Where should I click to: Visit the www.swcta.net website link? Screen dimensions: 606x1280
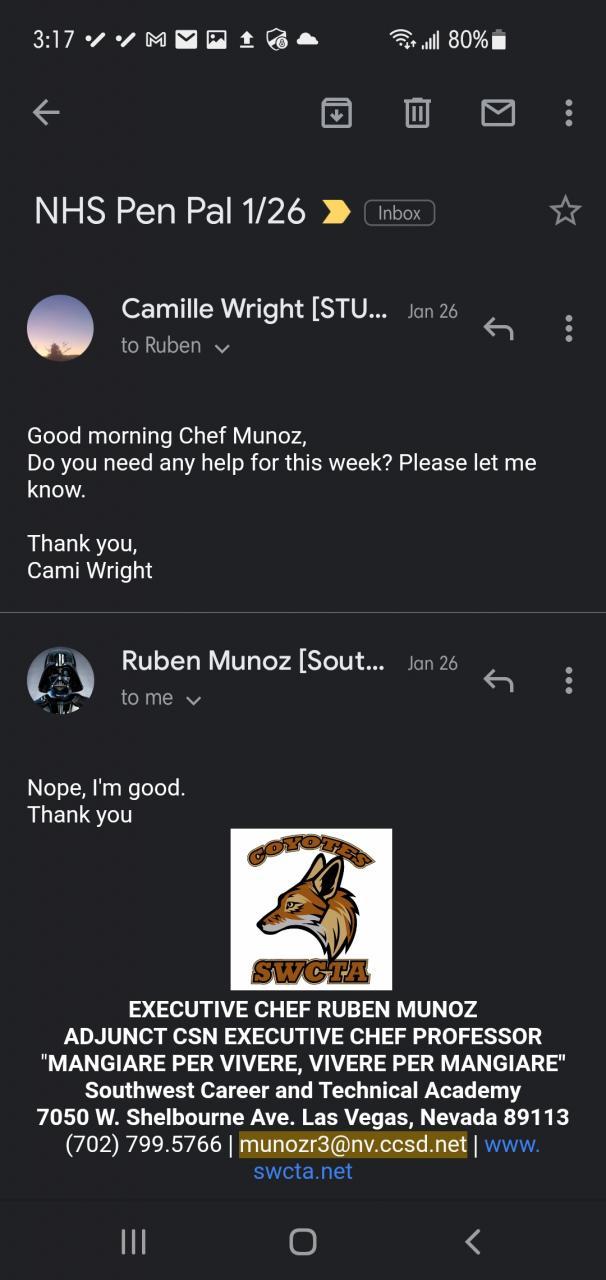point(303,1171)
